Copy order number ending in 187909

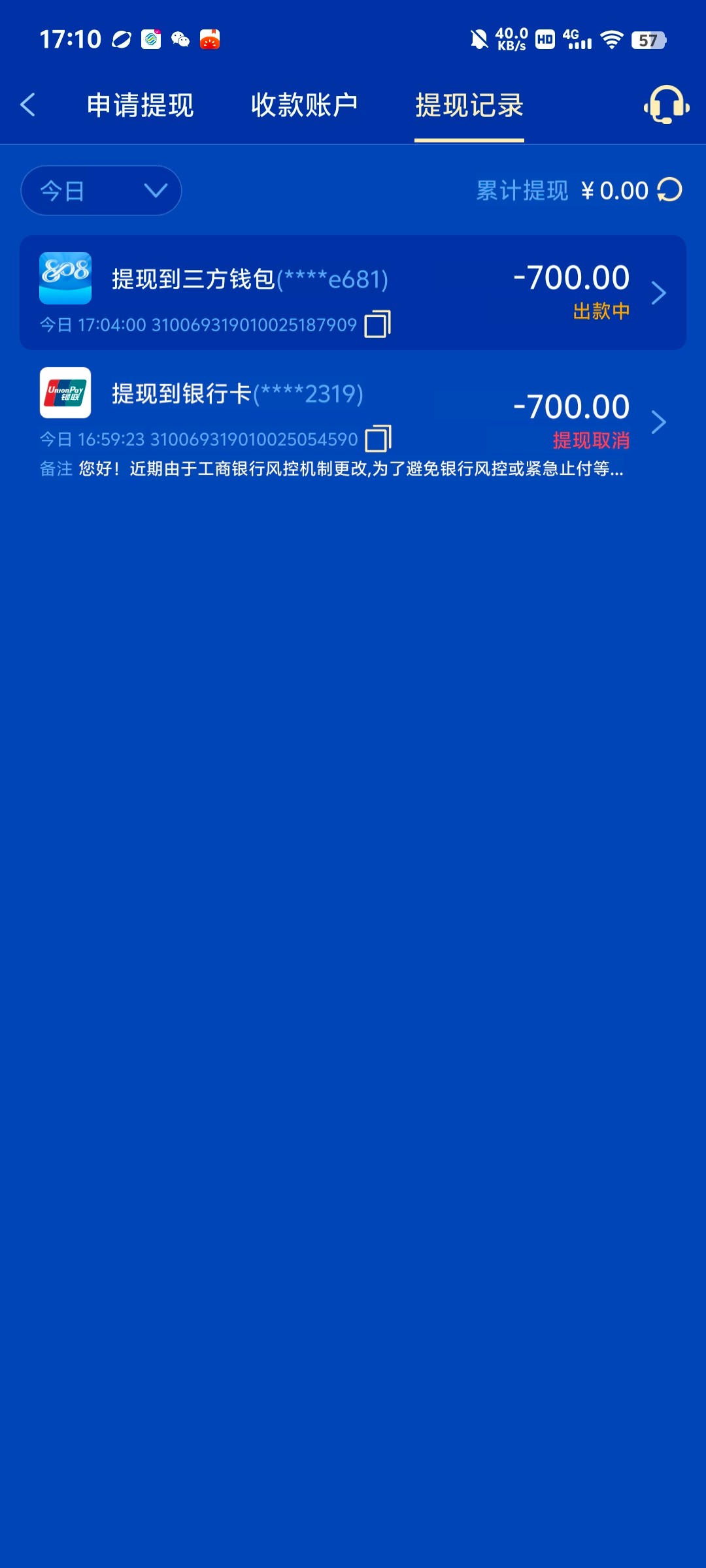tap(377, 324)
